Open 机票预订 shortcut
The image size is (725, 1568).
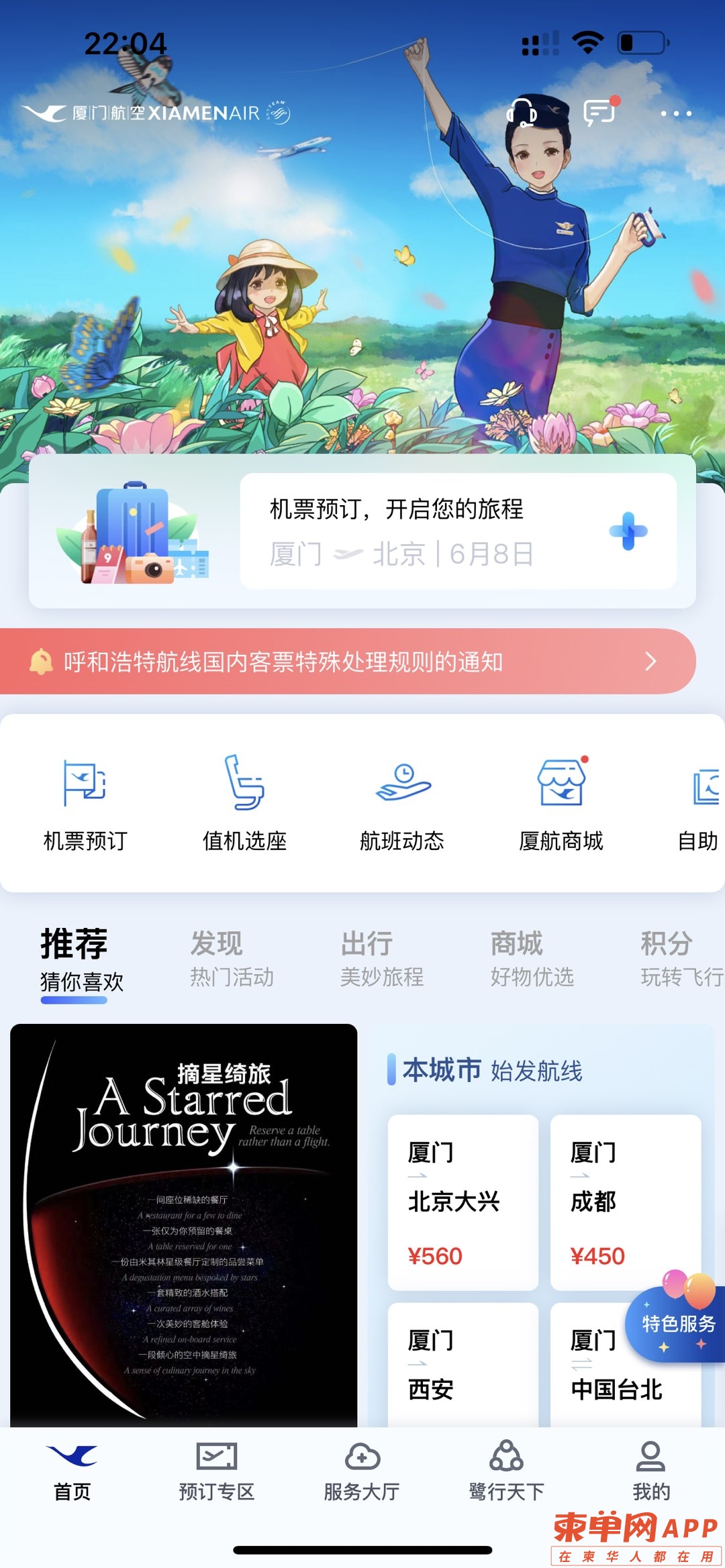[85, 802]
